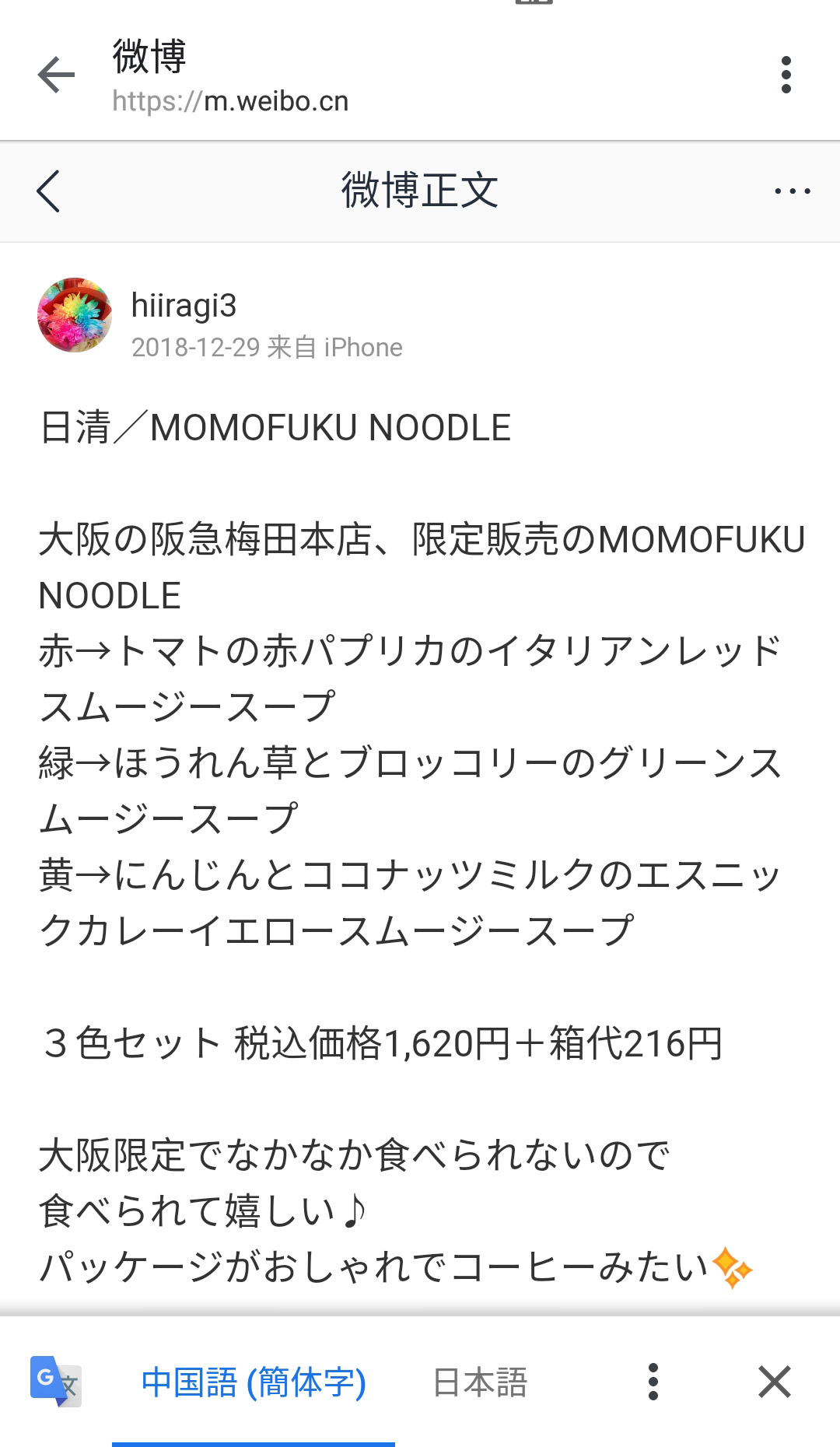
Task: Switch translation to 日本語
Action: pyautogui.click(x=480, y=1382)
